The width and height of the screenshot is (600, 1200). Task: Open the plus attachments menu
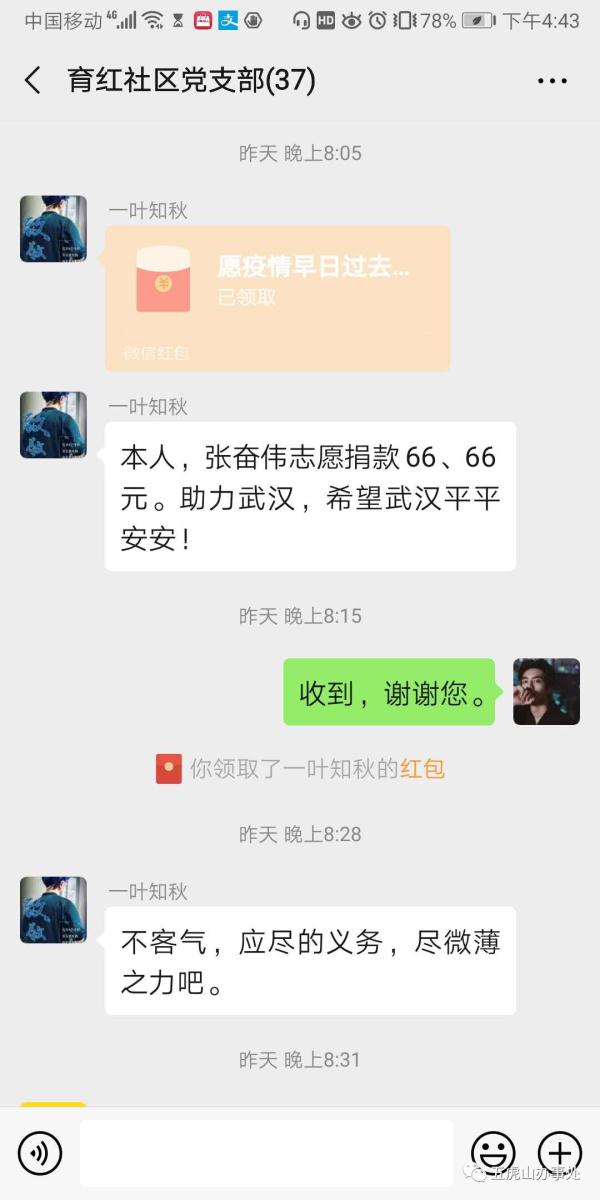[560, 1153]
